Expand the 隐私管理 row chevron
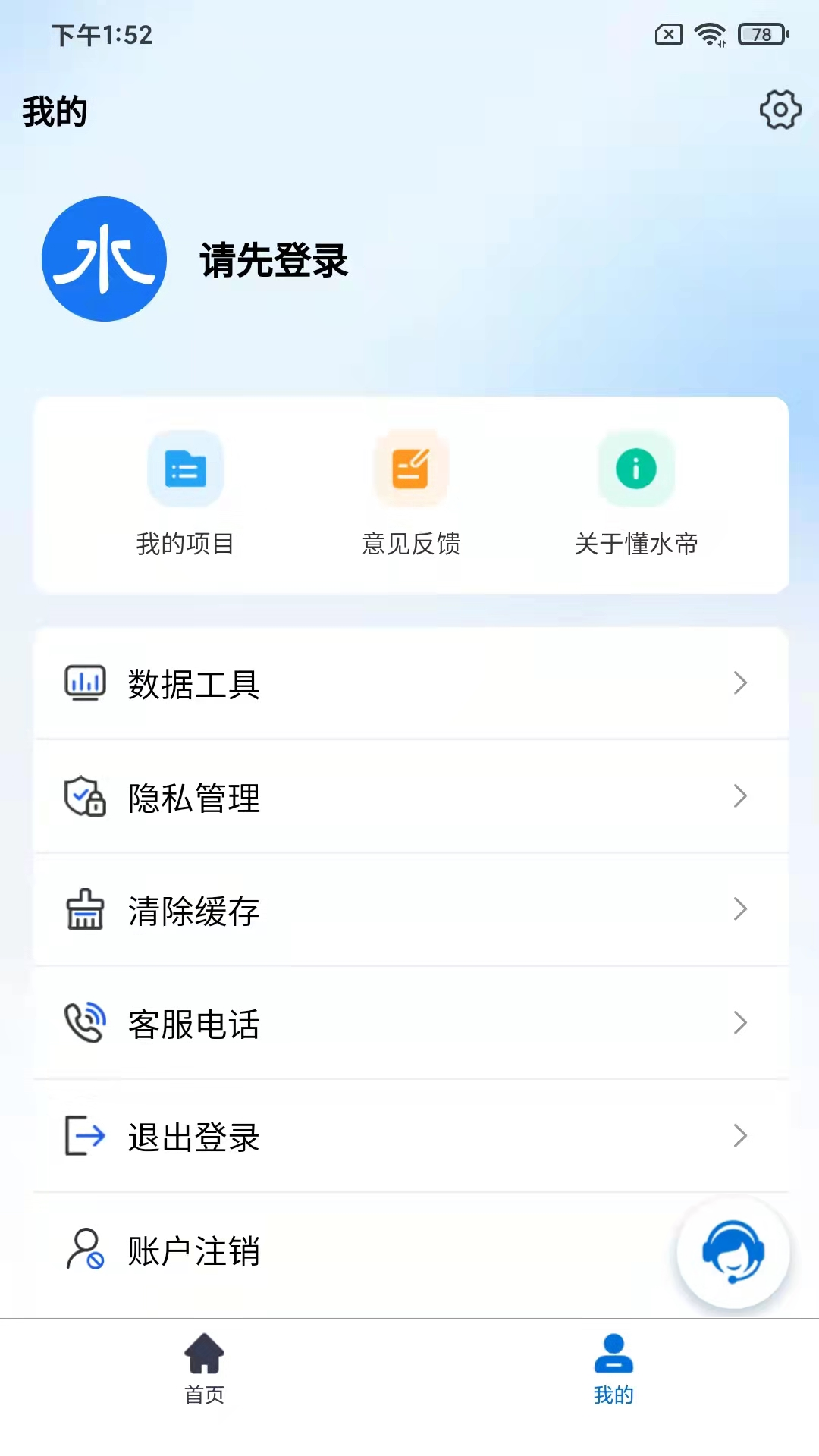 (741, 797)
